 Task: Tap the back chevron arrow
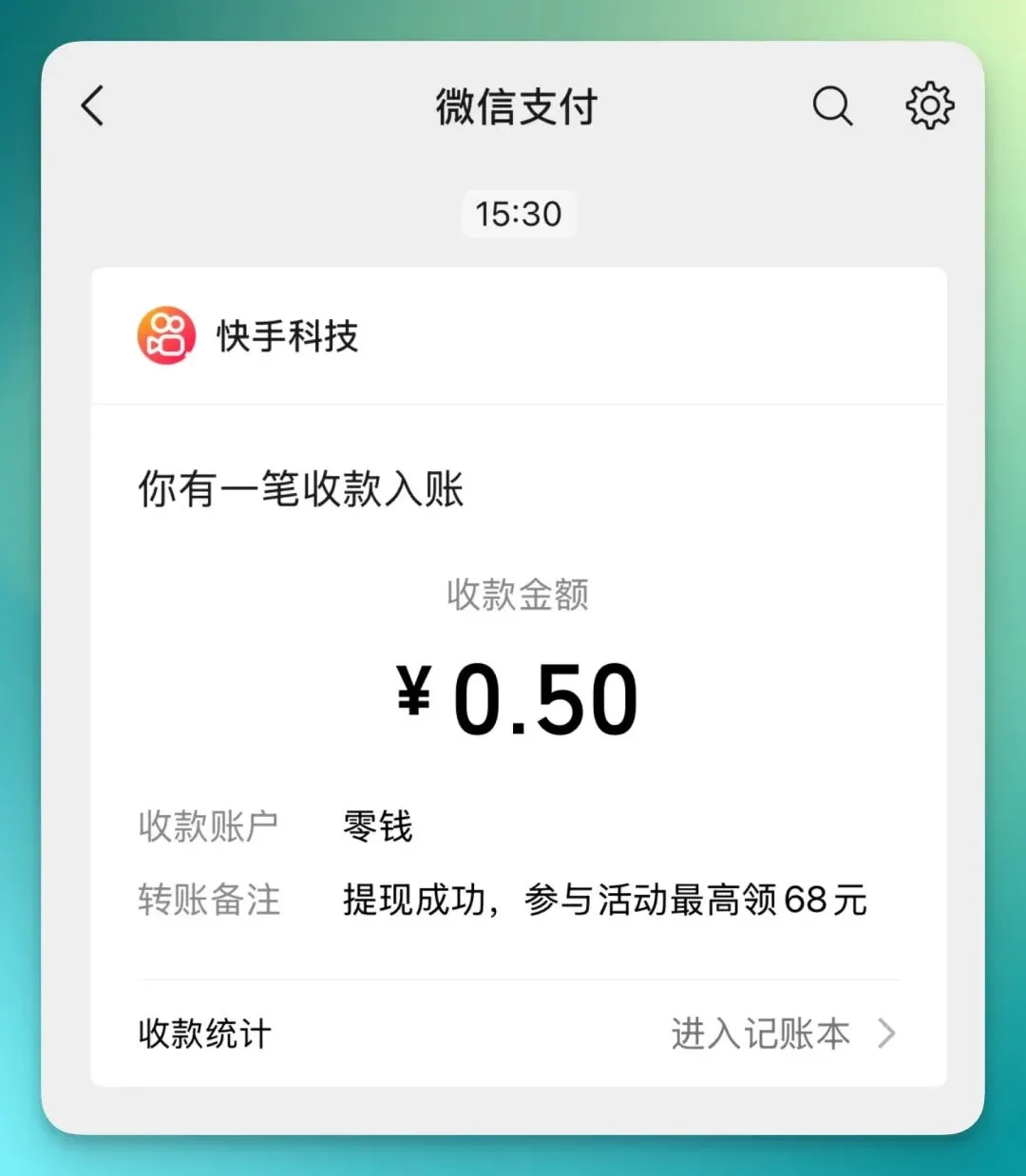point(92,106)
